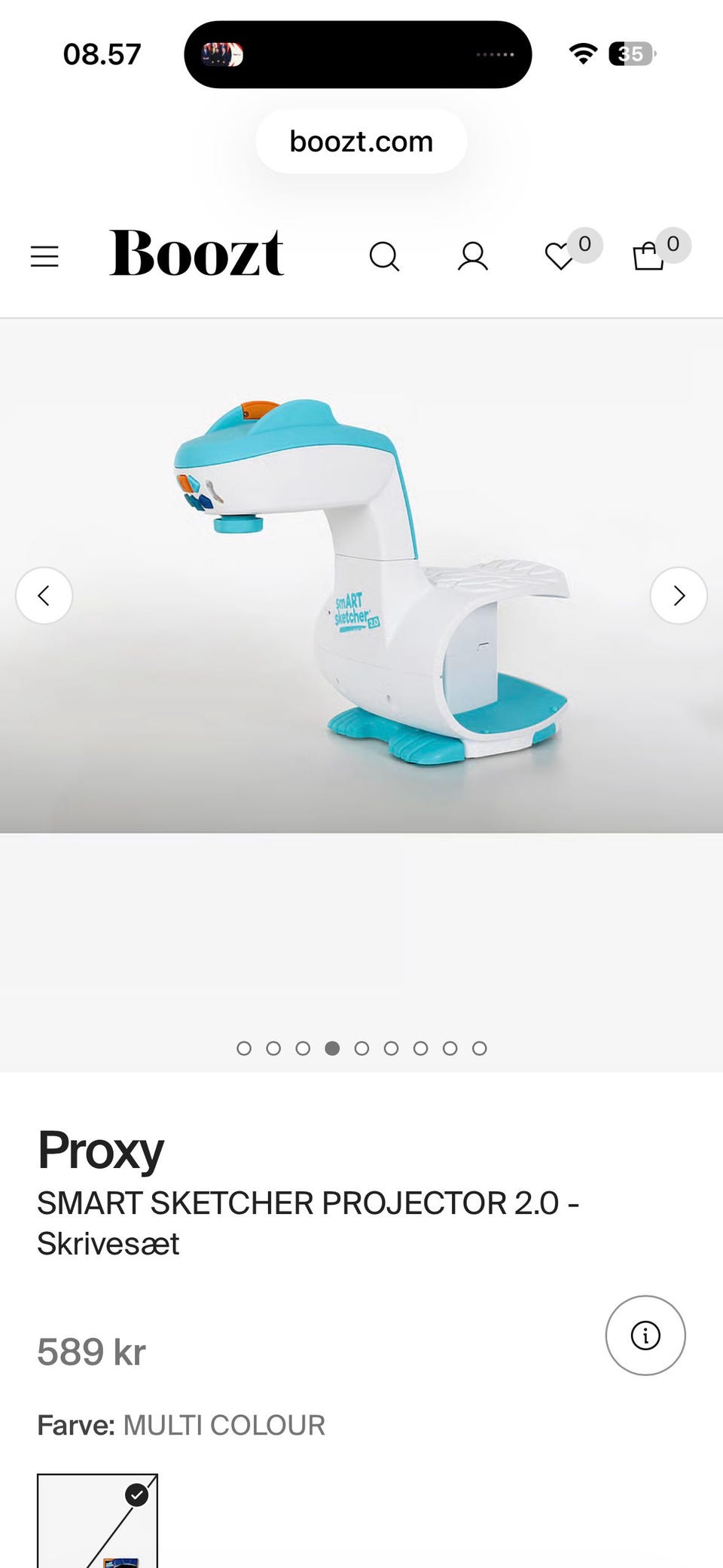Screen dimensions: 723x1568
Task: Open the search magnifier
Action: (x=384, y=257)
